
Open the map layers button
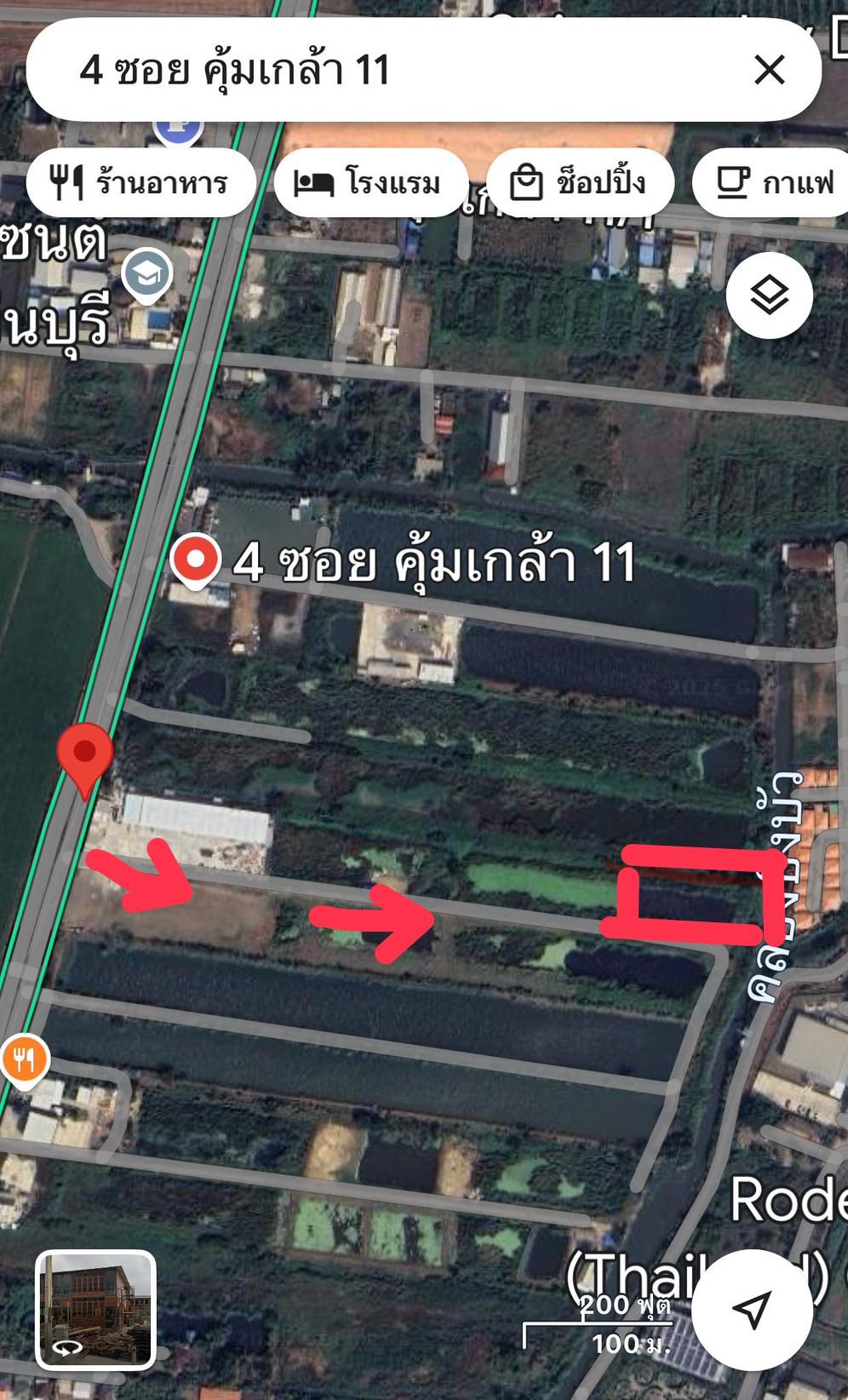(770, 295)
